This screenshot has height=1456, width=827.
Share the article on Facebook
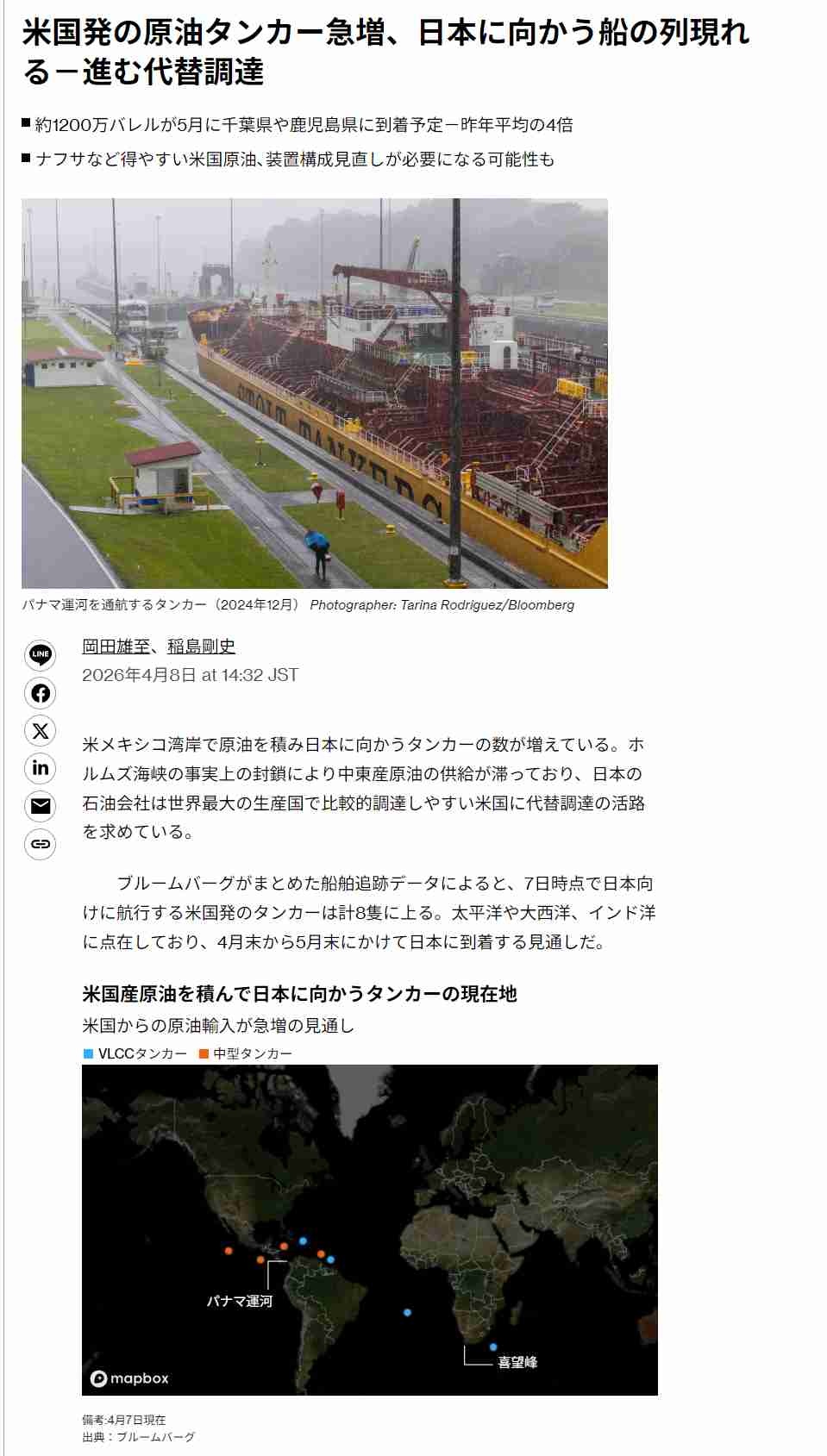pos(41,693)
